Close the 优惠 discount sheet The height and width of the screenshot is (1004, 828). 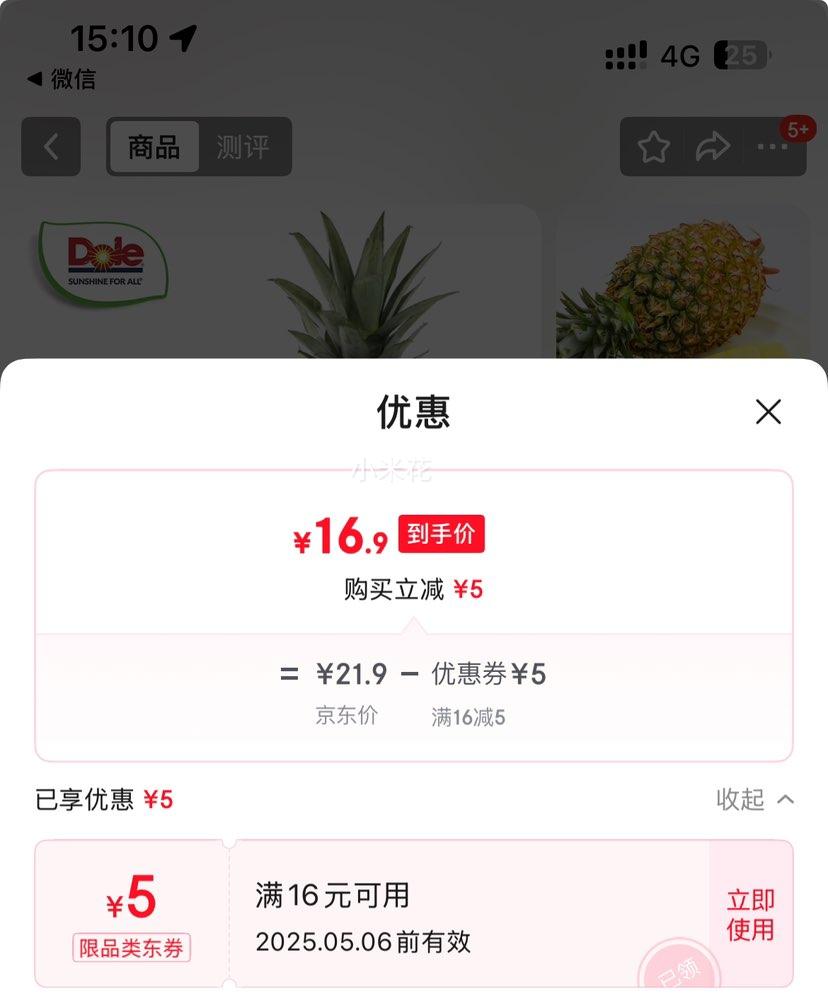coord(768,411)
